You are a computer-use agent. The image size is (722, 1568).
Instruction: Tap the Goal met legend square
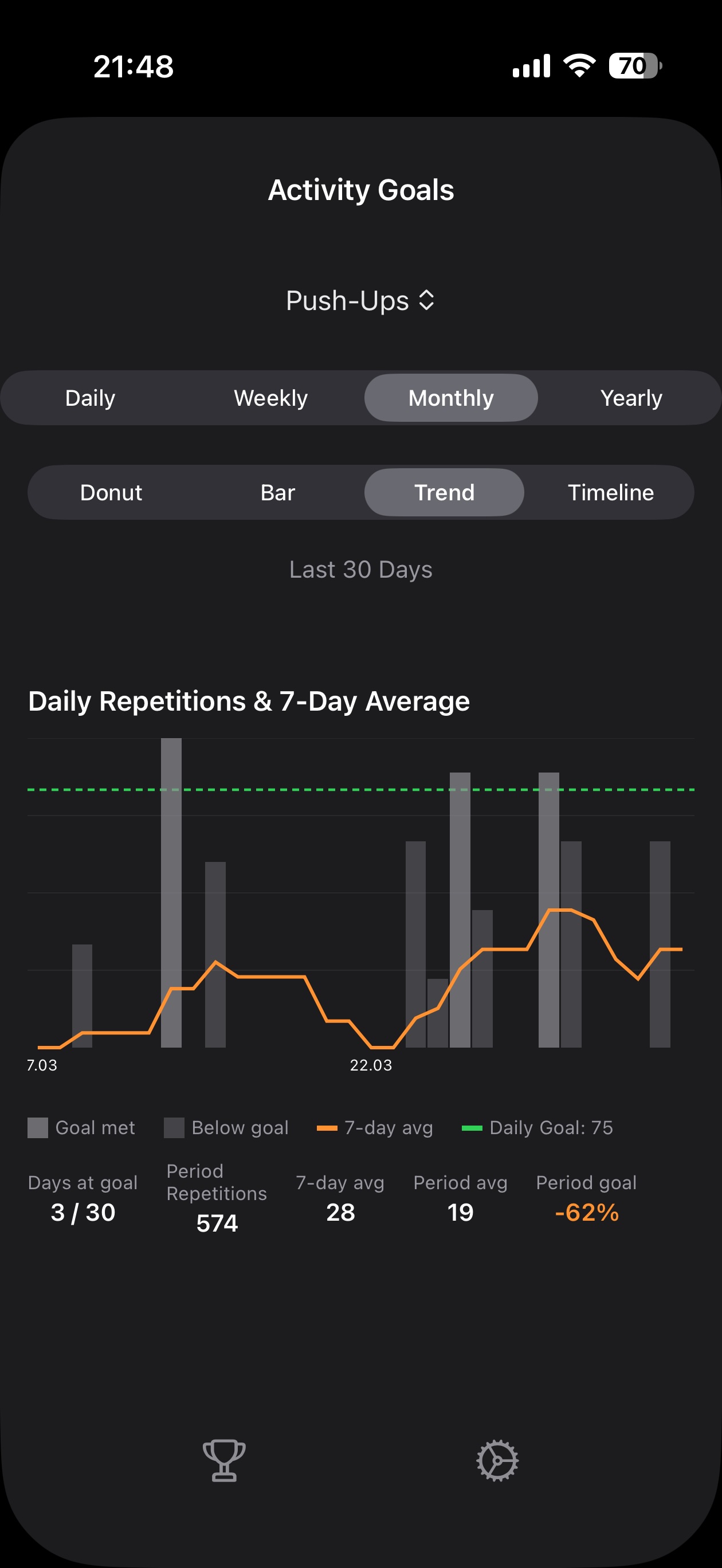(38, 1127)
